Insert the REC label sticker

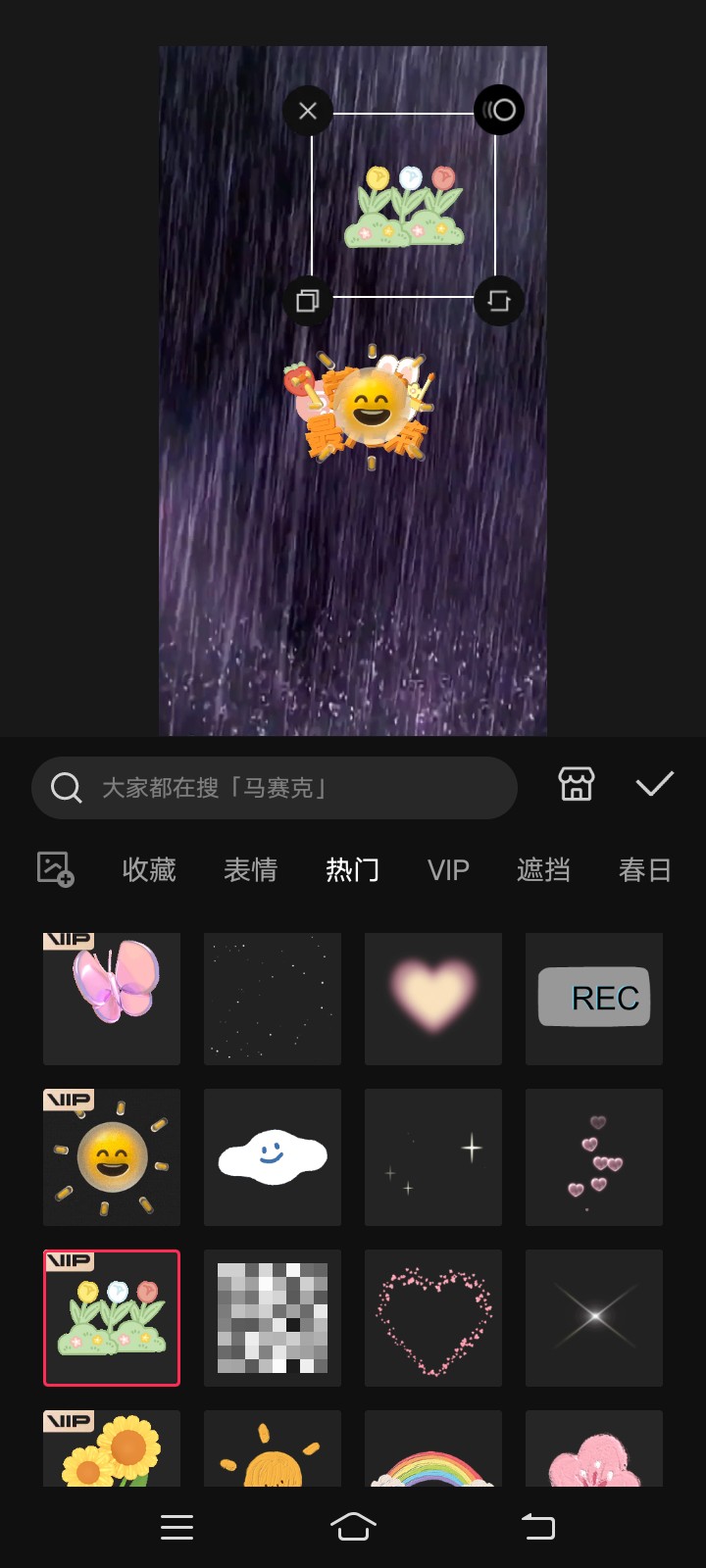[594, 998]
